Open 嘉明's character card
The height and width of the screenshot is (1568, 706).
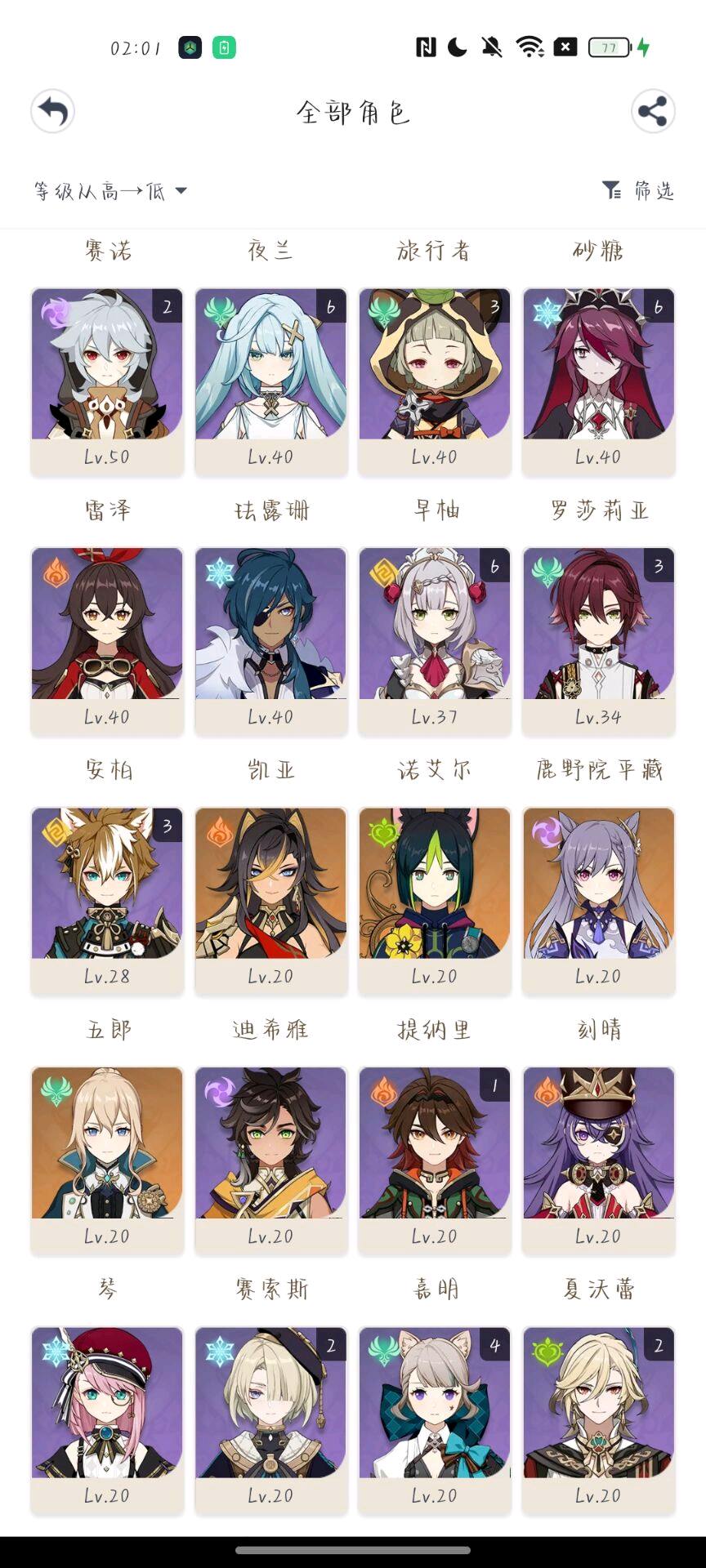[435, 1161]
